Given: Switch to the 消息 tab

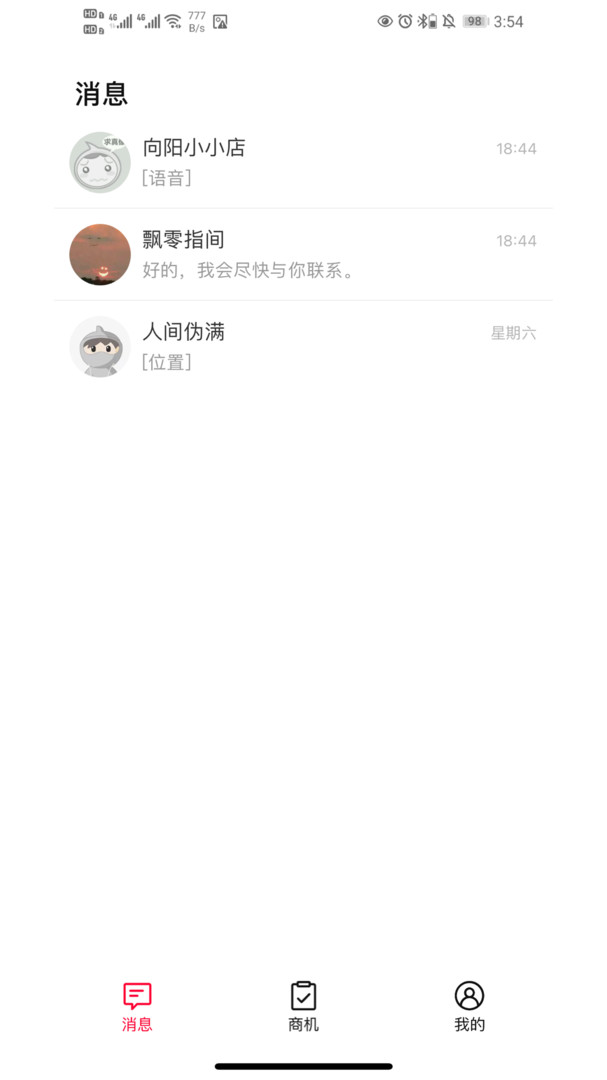Looking at the screenshot, I should (x=137, y=1006).
